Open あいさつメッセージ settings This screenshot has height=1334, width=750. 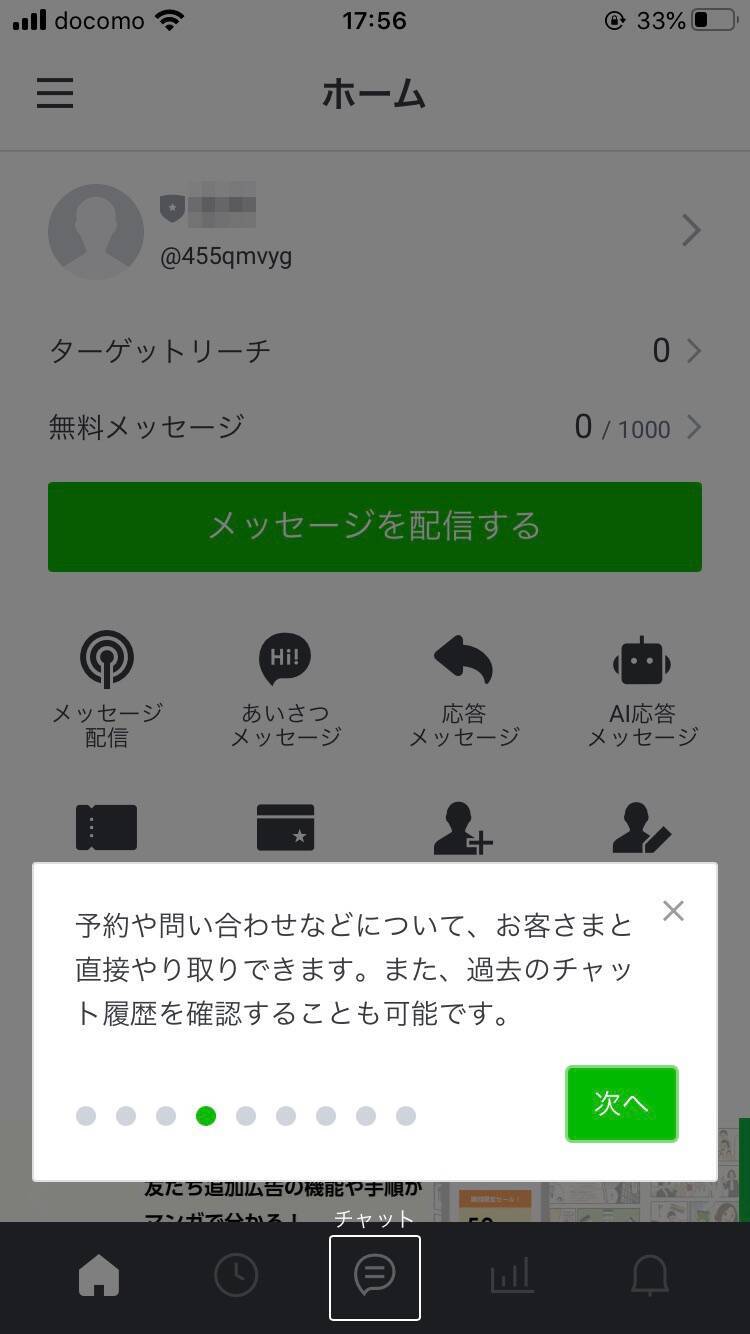coord(285,688)
